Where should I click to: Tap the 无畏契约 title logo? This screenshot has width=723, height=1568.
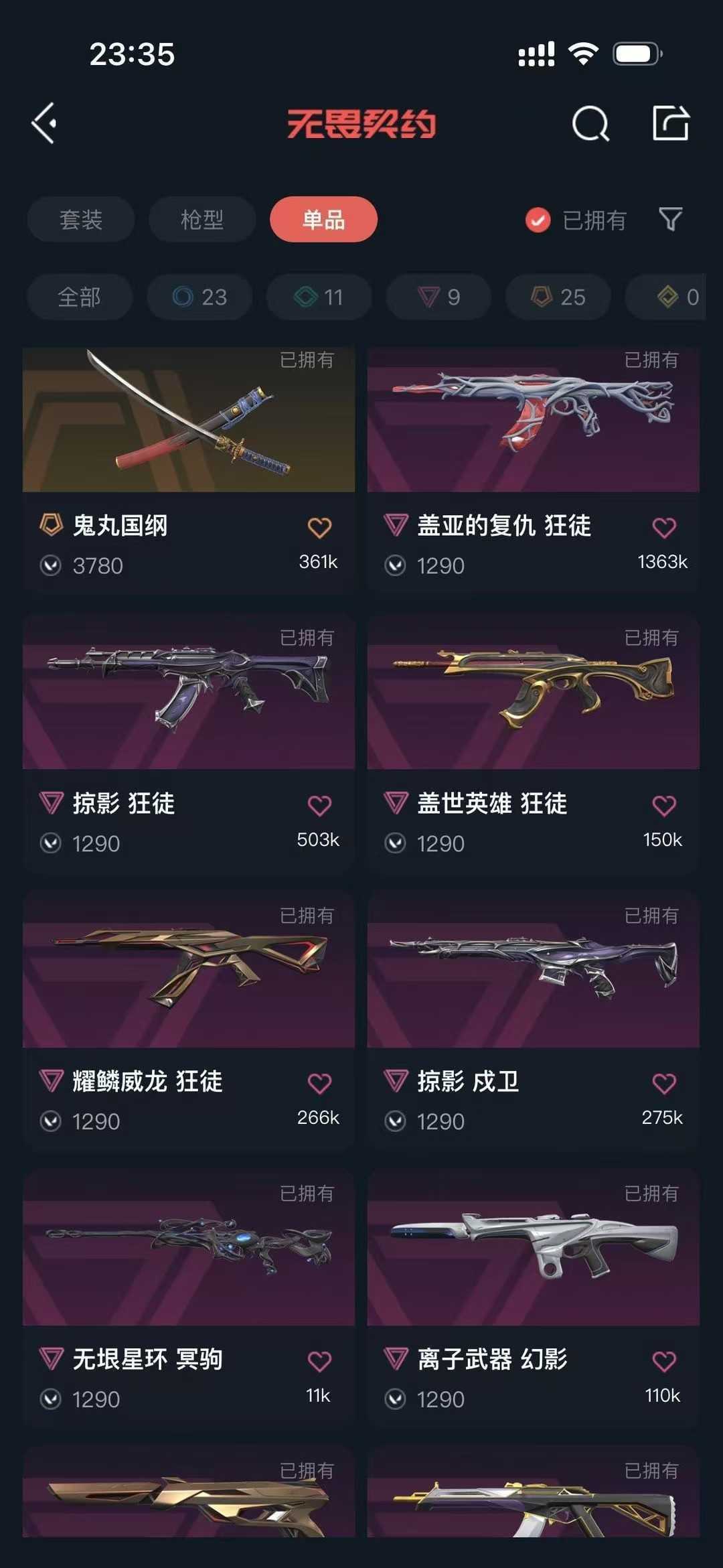[361, 123]
